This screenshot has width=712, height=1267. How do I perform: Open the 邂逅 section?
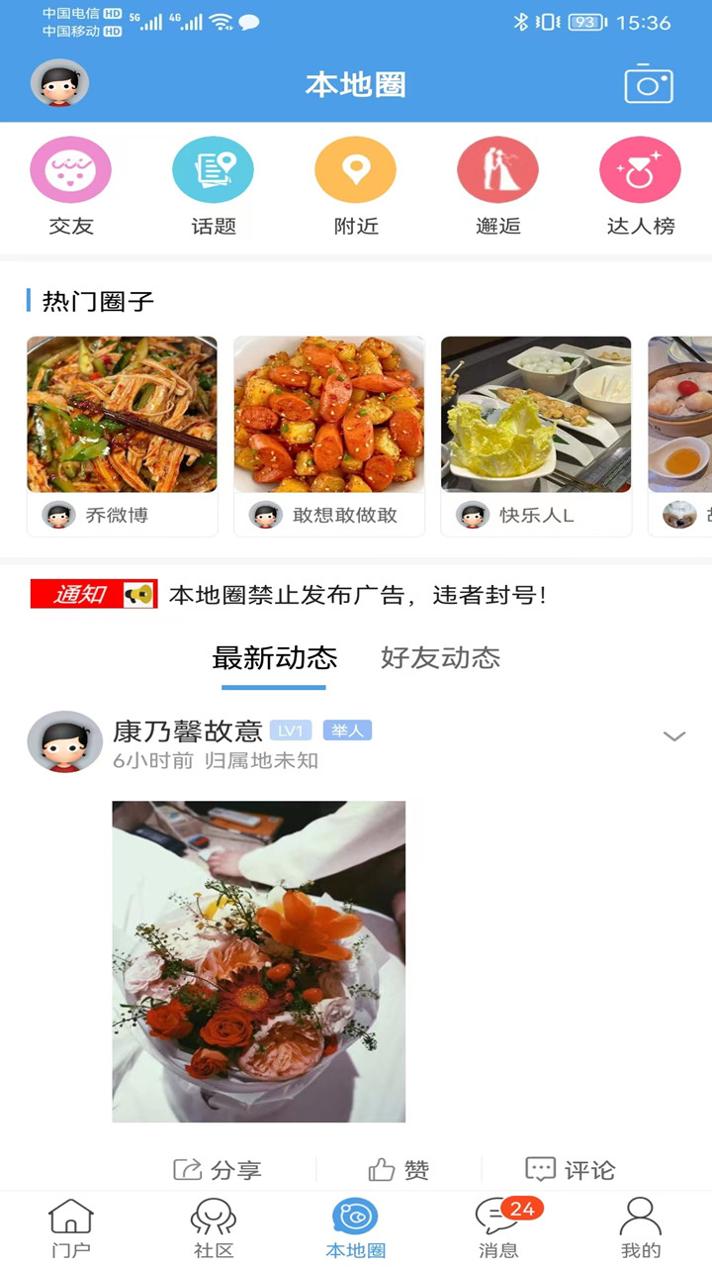pyautogui.click(x=498, y=186)
